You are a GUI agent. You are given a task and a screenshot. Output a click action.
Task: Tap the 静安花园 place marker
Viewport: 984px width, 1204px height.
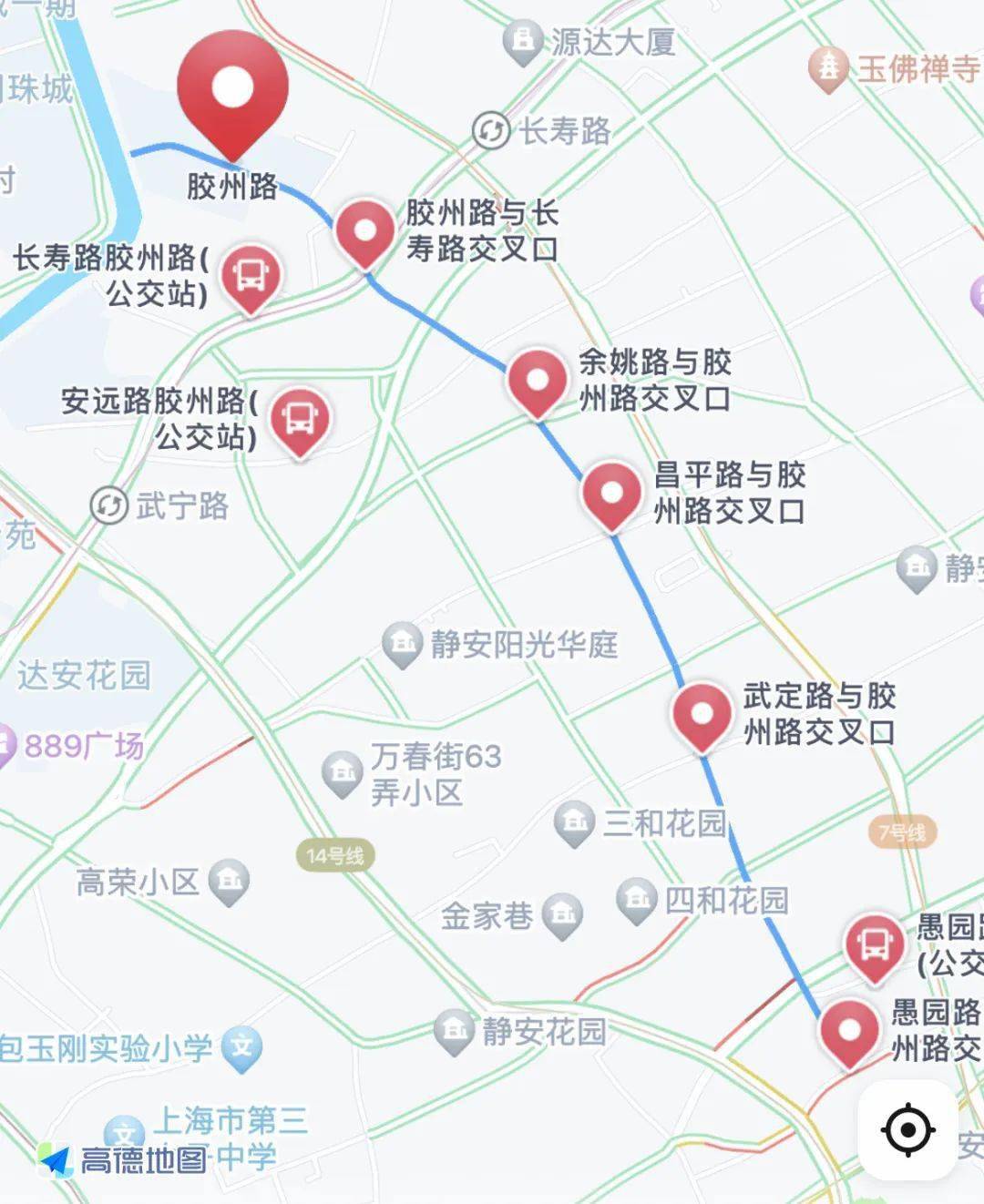pos(453,1030)
